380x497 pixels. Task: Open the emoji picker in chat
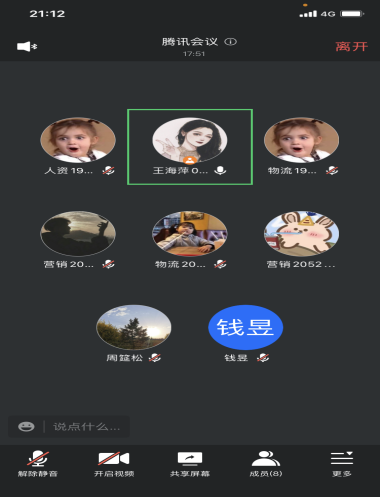(x=26, y=427)
